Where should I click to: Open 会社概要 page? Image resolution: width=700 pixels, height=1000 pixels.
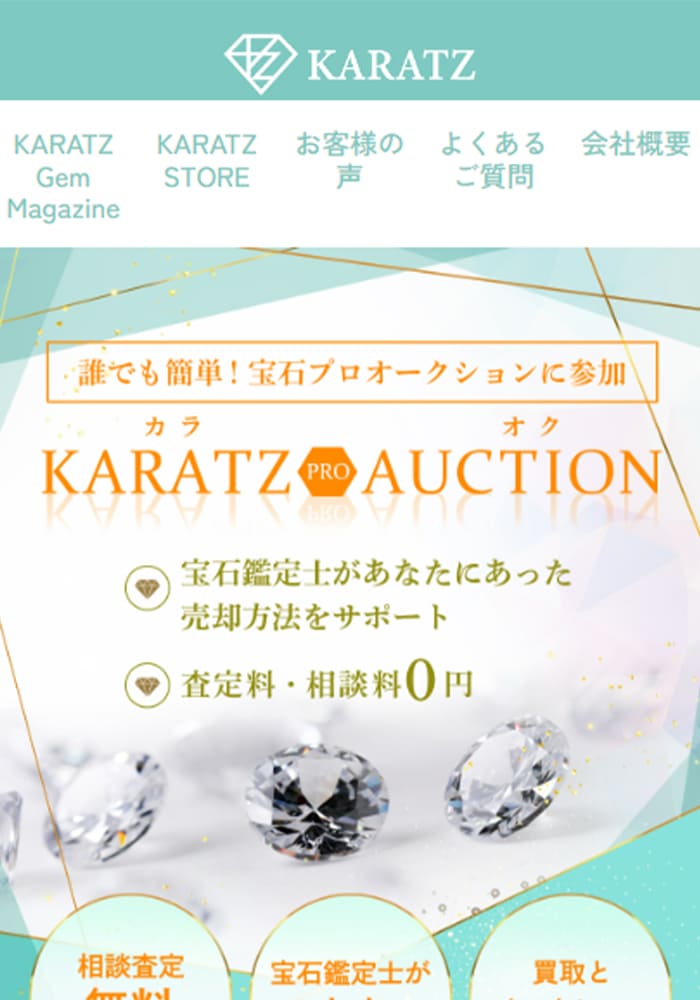pos(636,144)
